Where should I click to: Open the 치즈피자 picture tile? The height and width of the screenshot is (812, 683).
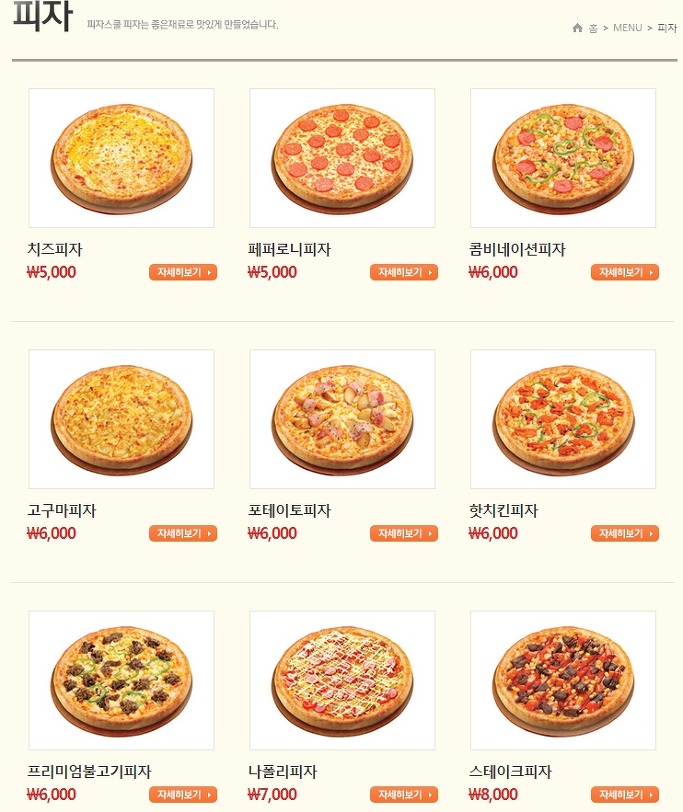(x=121, y=158)
